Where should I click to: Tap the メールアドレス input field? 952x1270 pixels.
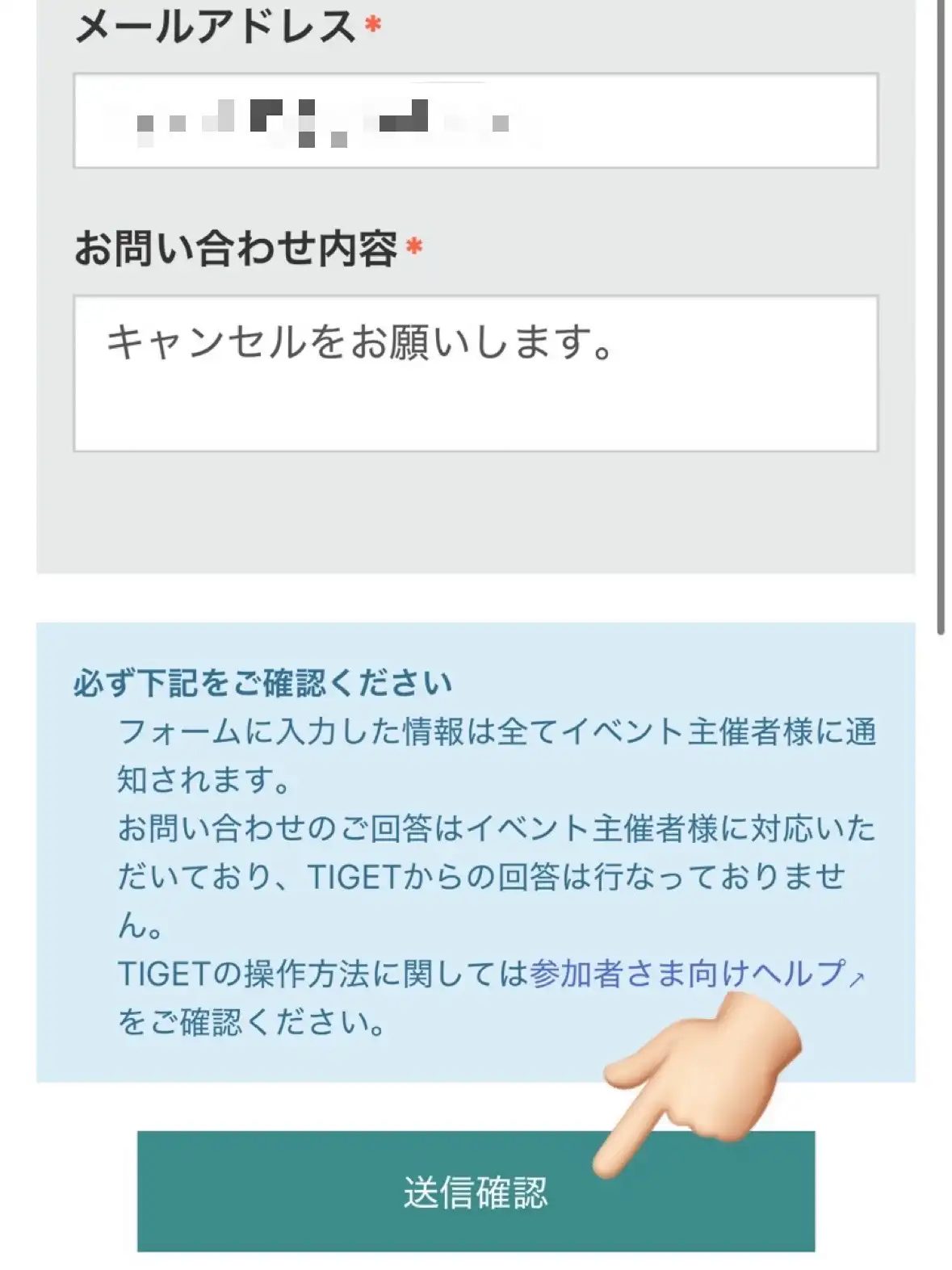(475, 121)
